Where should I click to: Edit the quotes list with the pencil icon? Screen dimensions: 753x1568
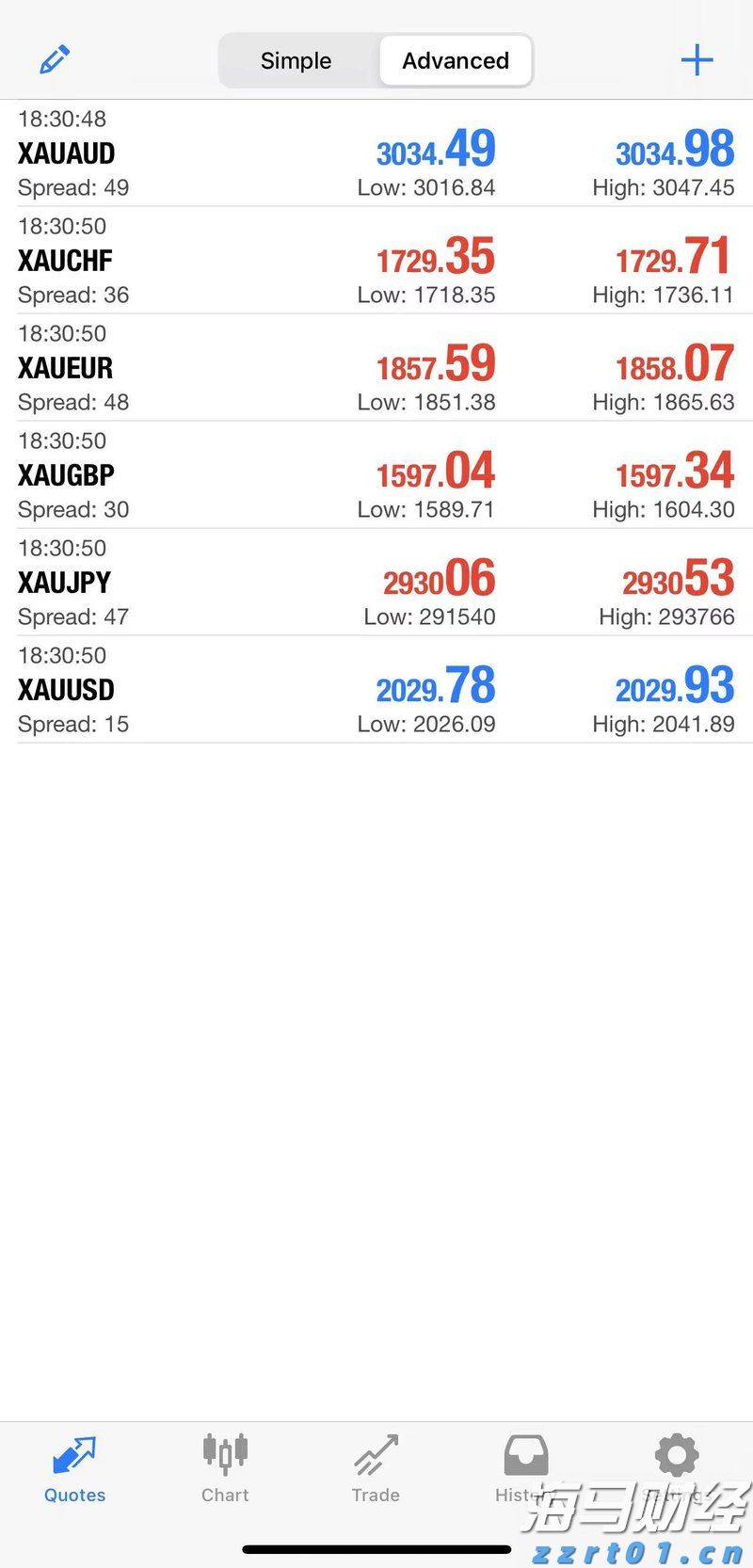tap(55, 59)
